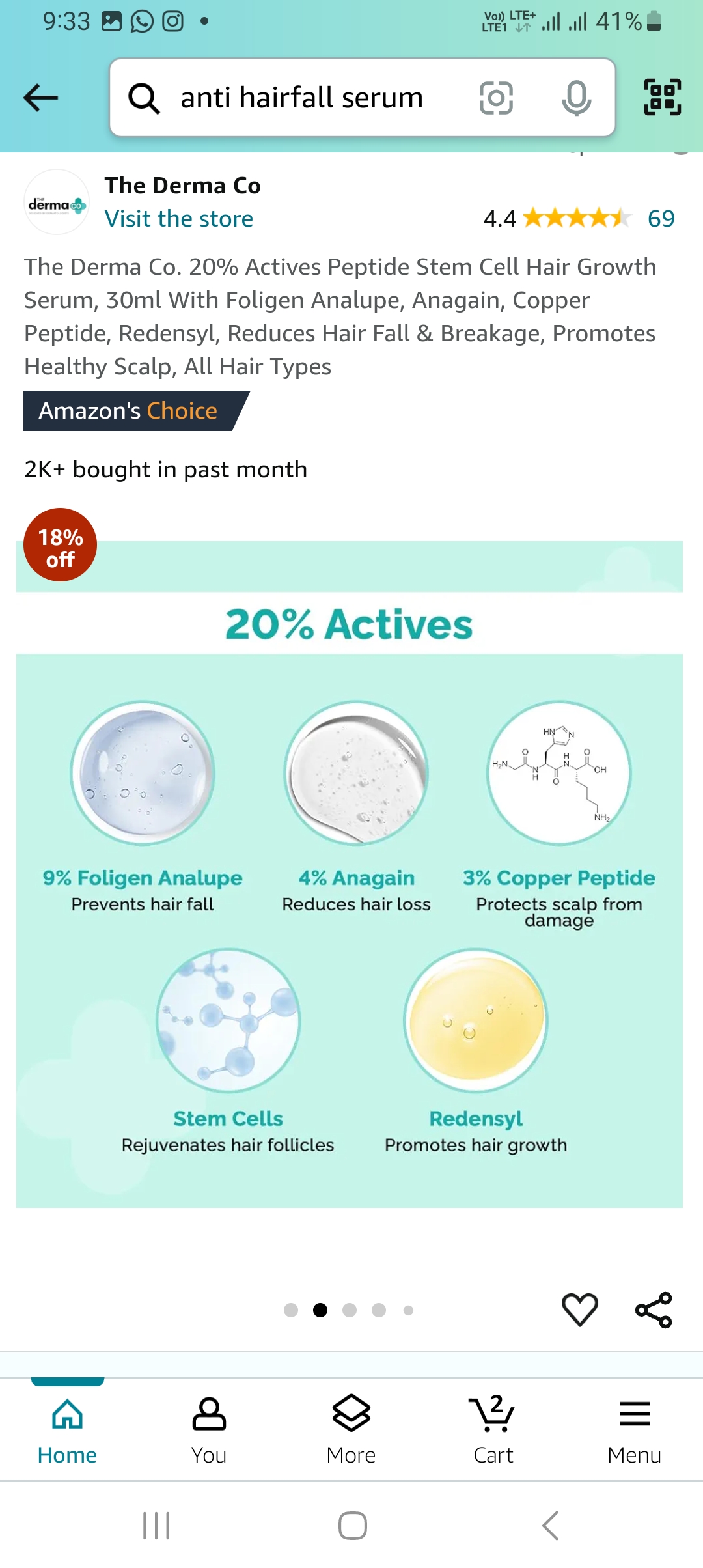The image size is (703, 1568).
Task: Tap the microphone voice search icon
Action: pos(575,98)
